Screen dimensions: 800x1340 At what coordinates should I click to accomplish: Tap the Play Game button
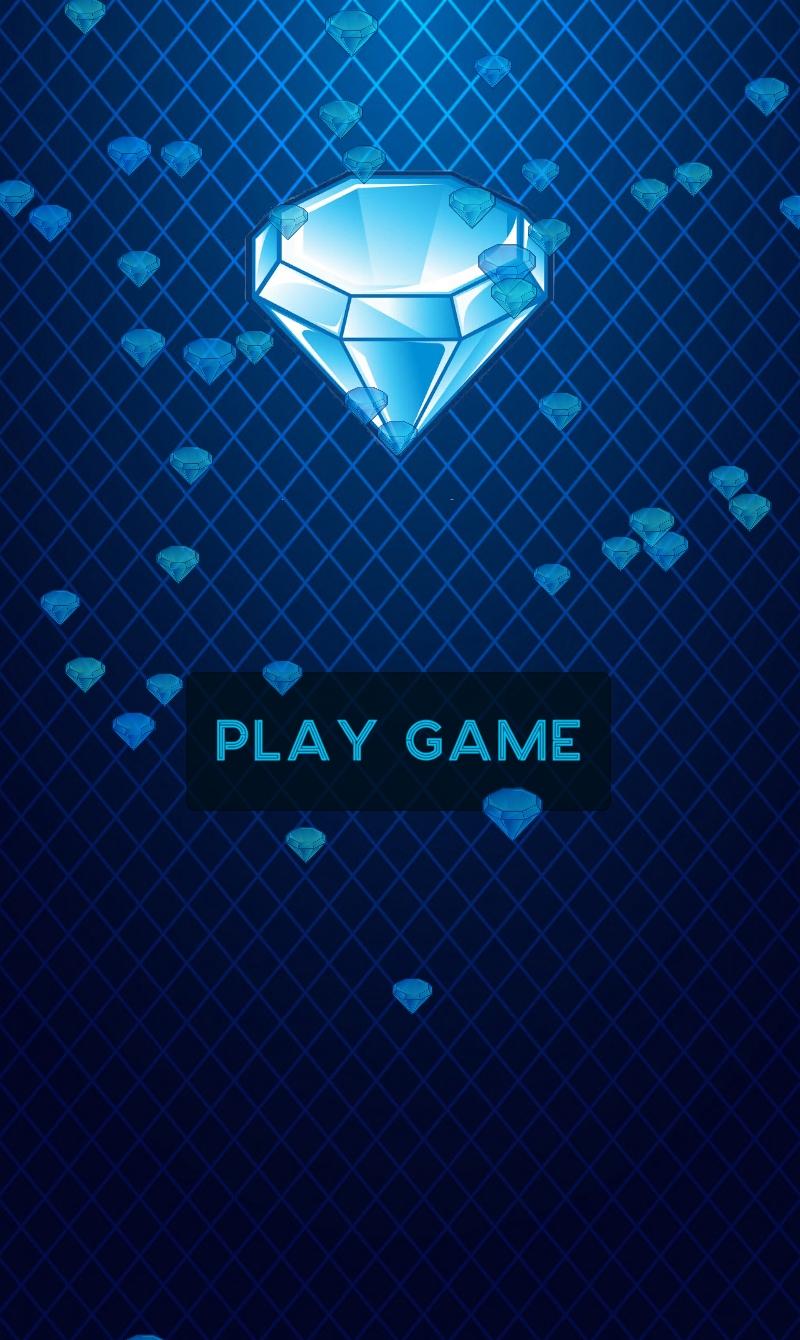[398, 741]
